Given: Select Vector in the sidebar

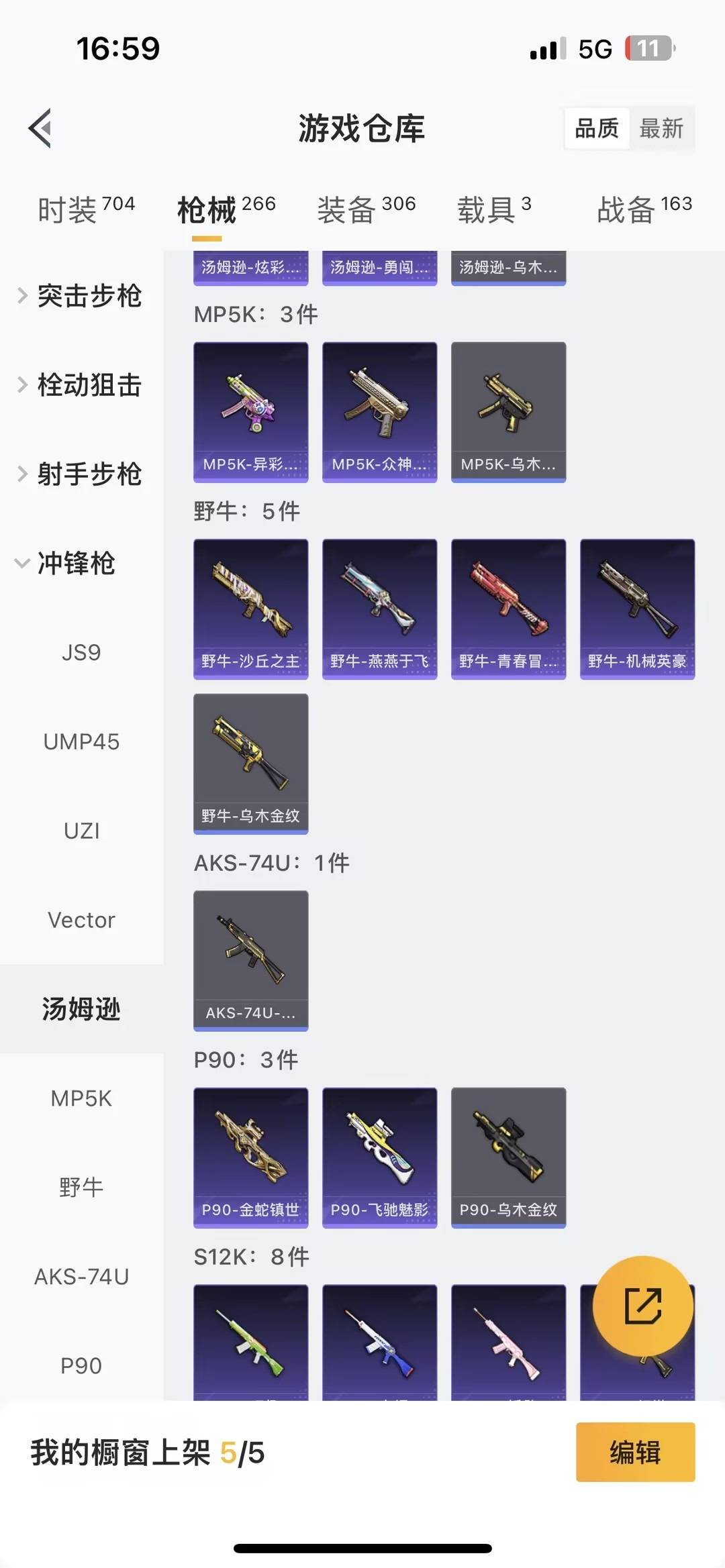Looking at the screenshot, I should (x=81, y=920).
